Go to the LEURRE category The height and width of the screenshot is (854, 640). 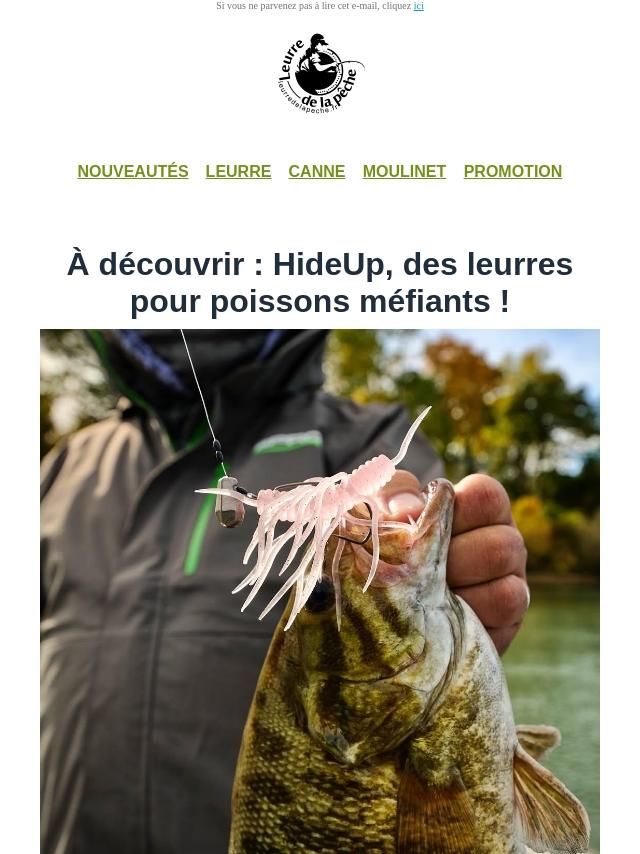point(238,172)
